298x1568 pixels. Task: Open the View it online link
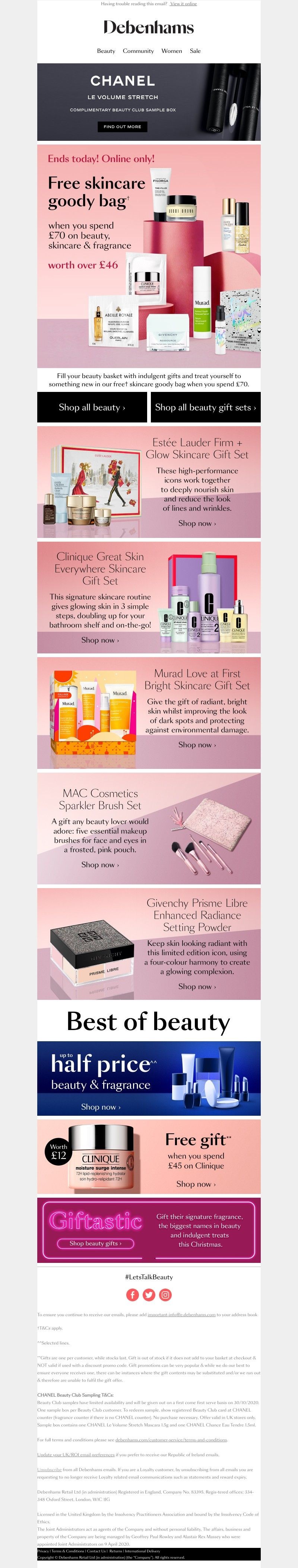pyautogui.click(x=183, y=4)
